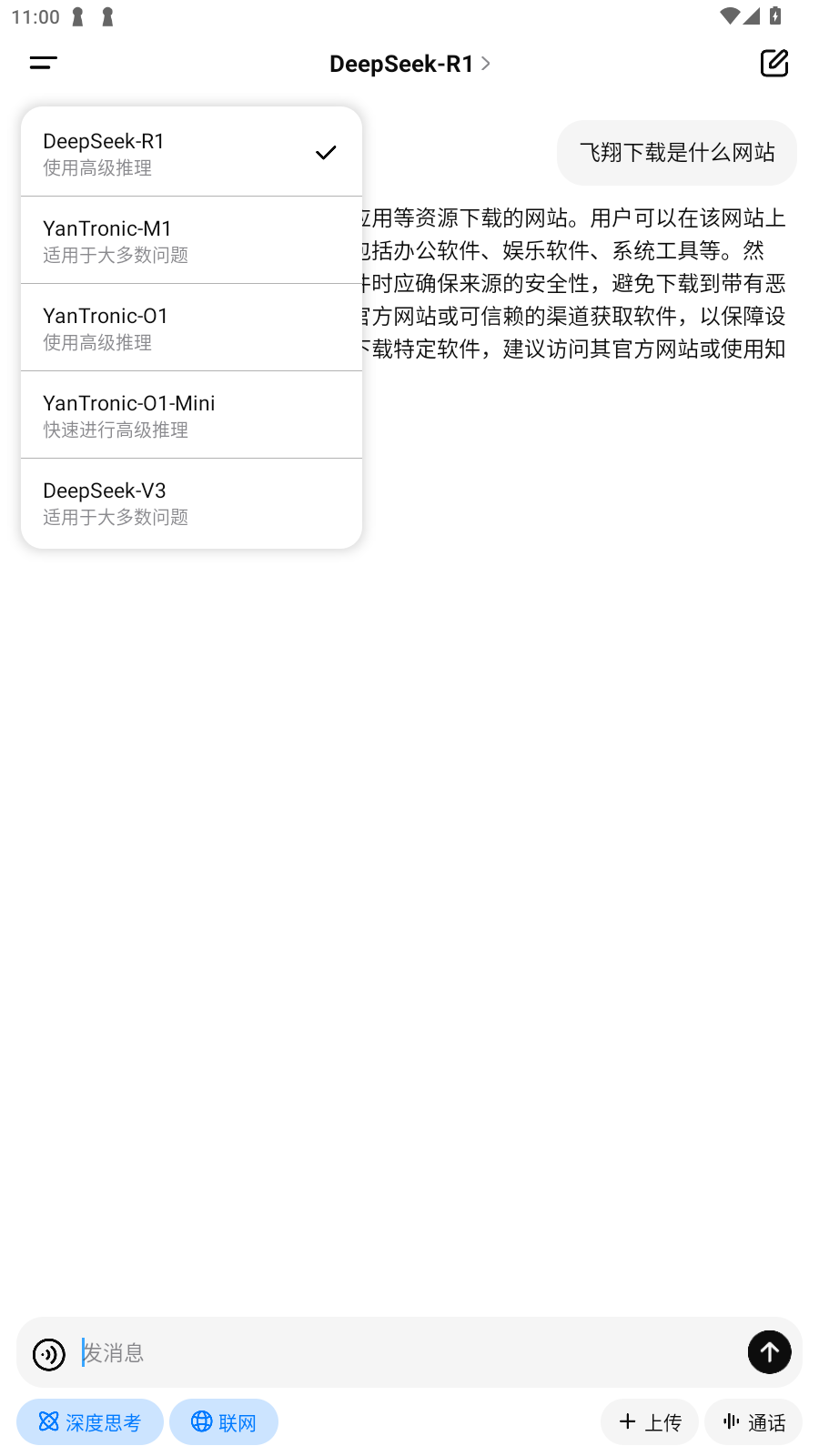Toggle the 深度思考 deep thinking chip

point(90,1421)
